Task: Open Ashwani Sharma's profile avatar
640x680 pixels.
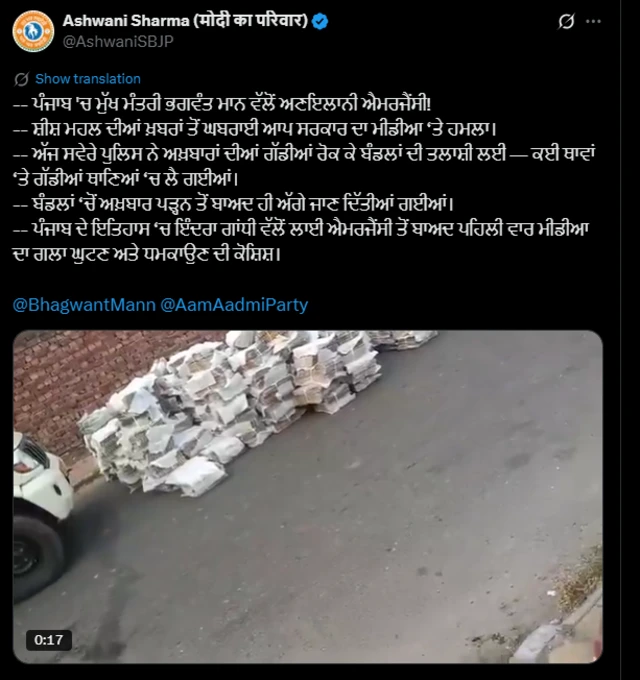Action: click(33, 30)
